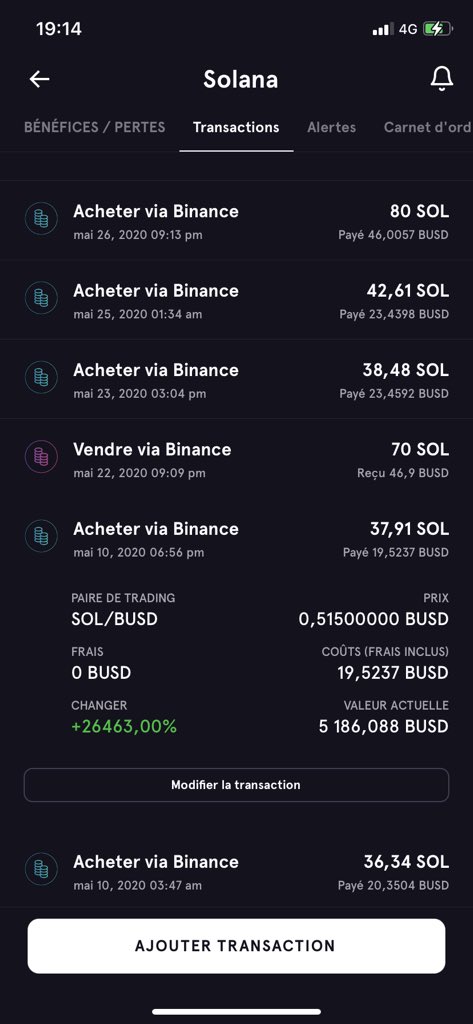The height and width of the screenshot is (1024, 473).
Task: Expand the 80 SOL purchase transaction
Action: 236,220
